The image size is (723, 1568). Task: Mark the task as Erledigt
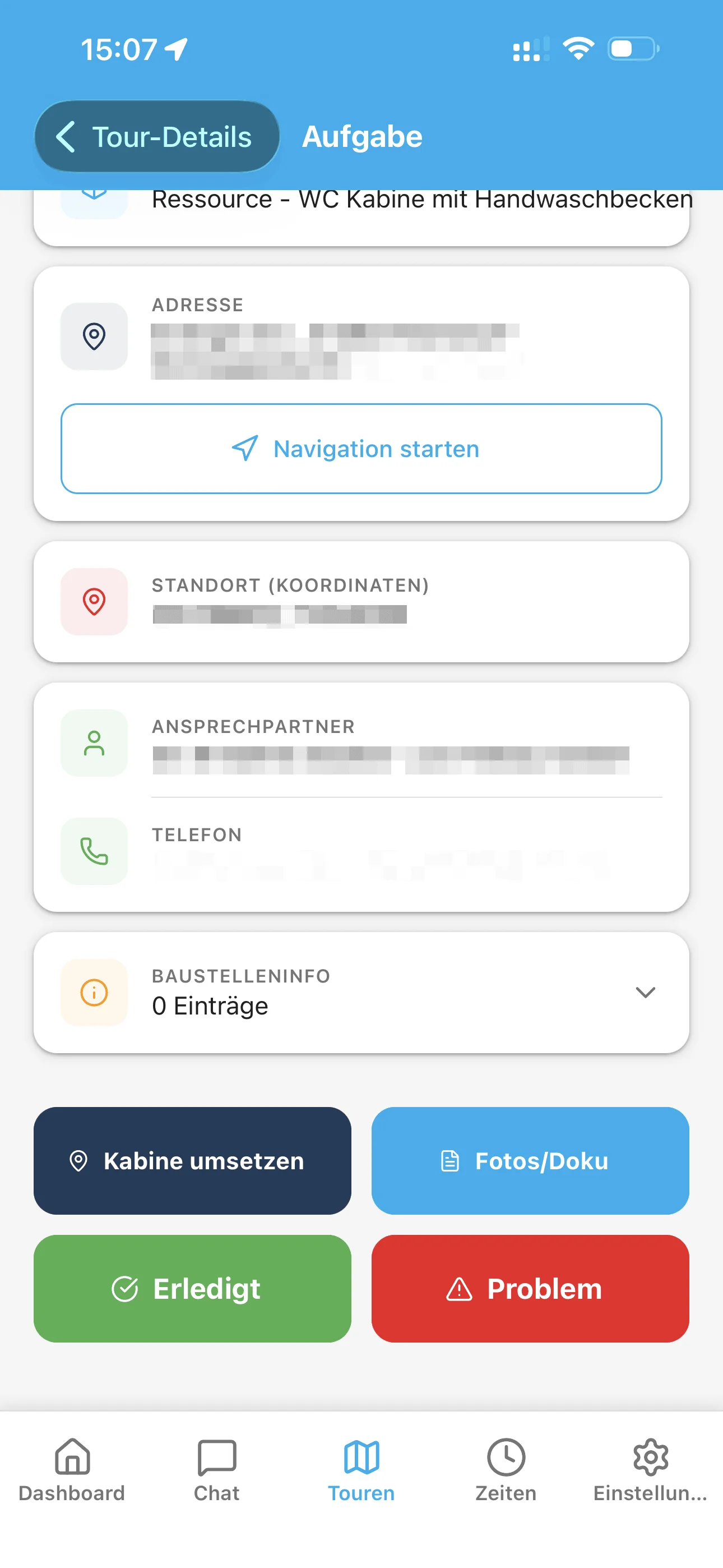pos(192,1289)
